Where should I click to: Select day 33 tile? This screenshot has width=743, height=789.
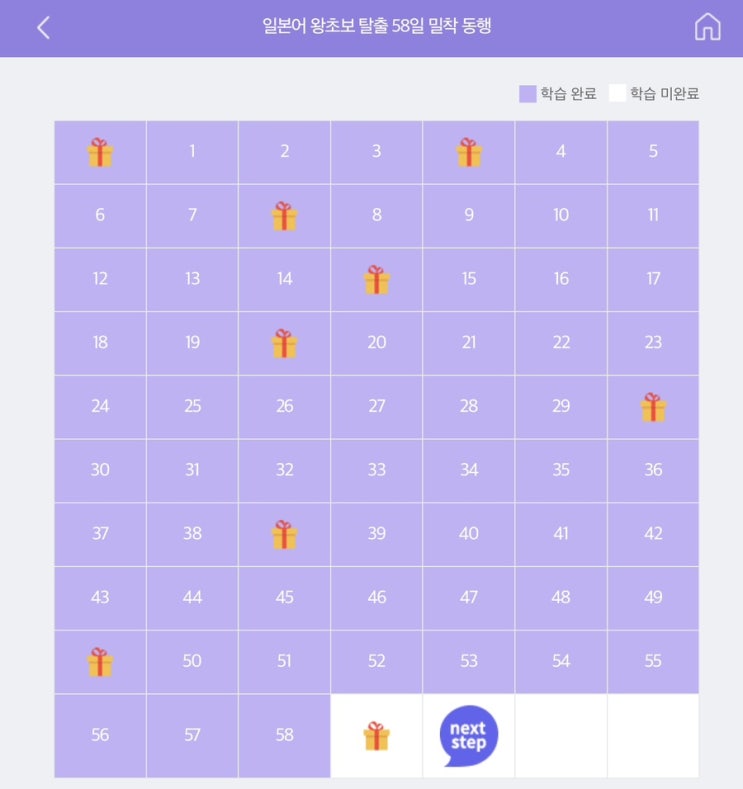point(376,470)
